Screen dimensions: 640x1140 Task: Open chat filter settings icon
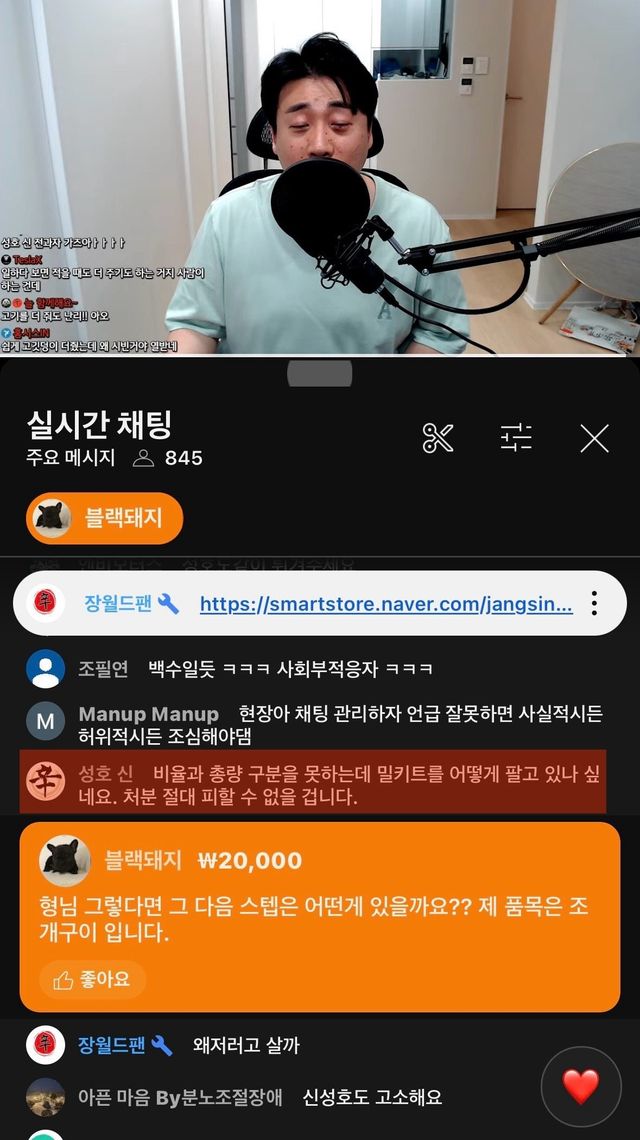(x=516, y=438)
